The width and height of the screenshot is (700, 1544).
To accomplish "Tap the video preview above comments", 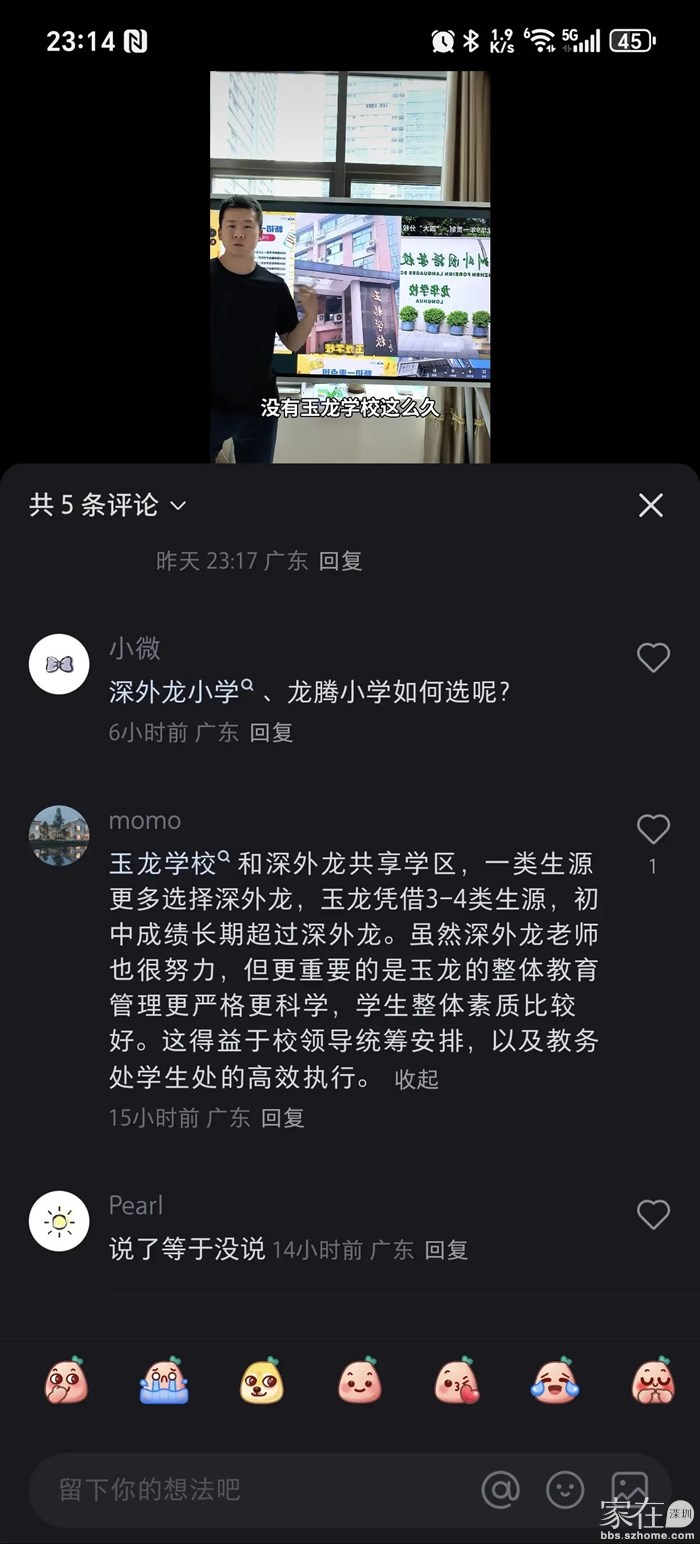I will [x=350, y=267].
